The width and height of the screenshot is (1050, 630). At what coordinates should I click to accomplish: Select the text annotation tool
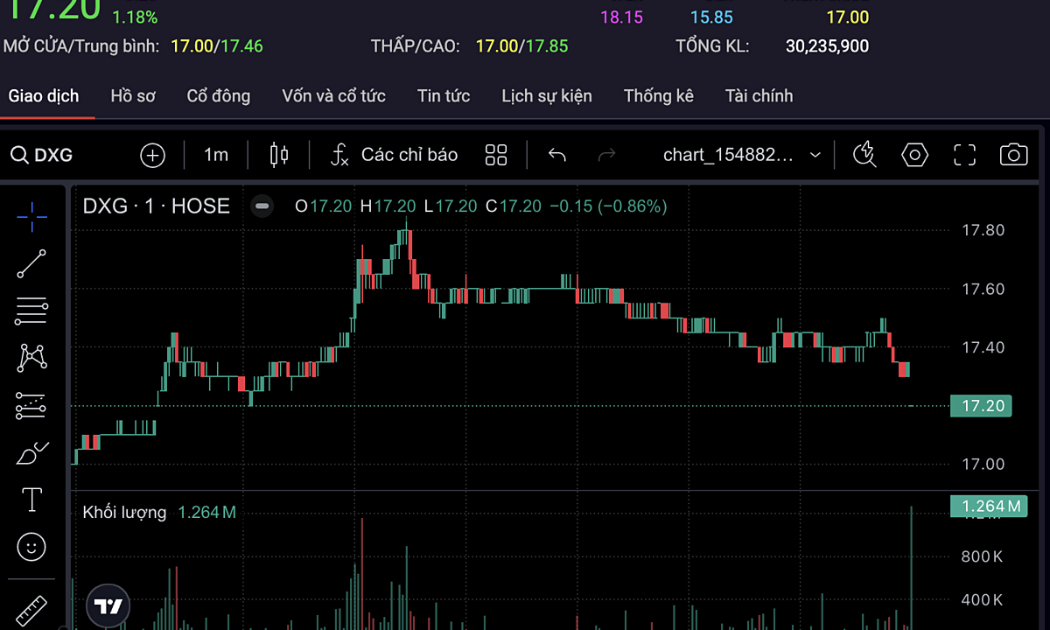point(31,500)
